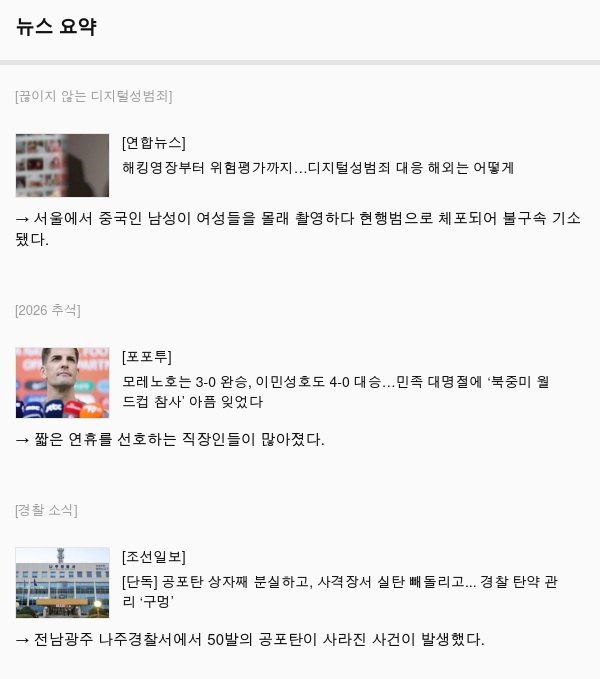Open the 조선일보 [단독] 공포탄 분실 article
Viewport: 600px width, 679px height.
coord(340,591)
